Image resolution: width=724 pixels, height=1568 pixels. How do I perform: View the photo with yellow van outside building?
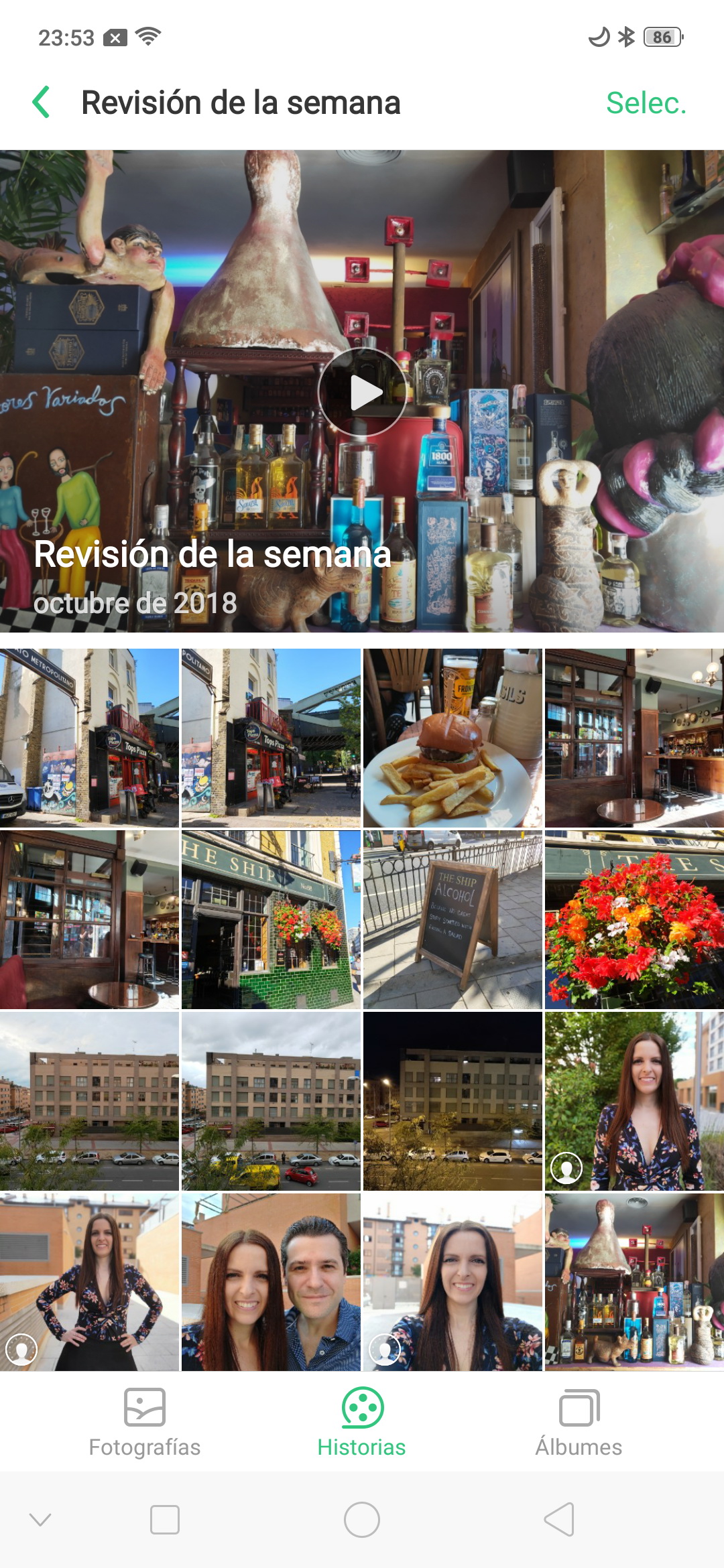[271, 1101]
